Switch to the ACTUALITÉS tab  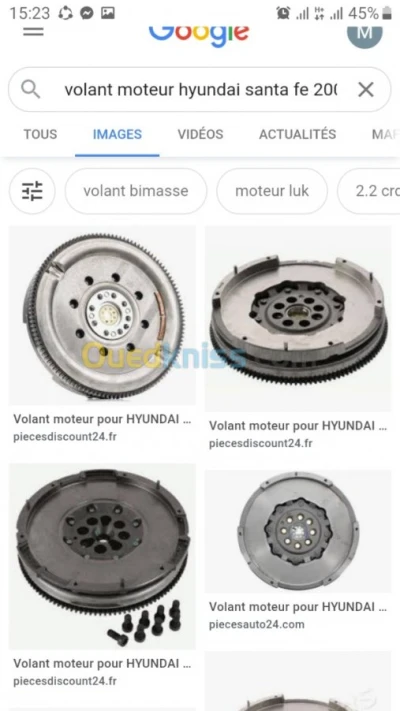[x=298, y=134]
